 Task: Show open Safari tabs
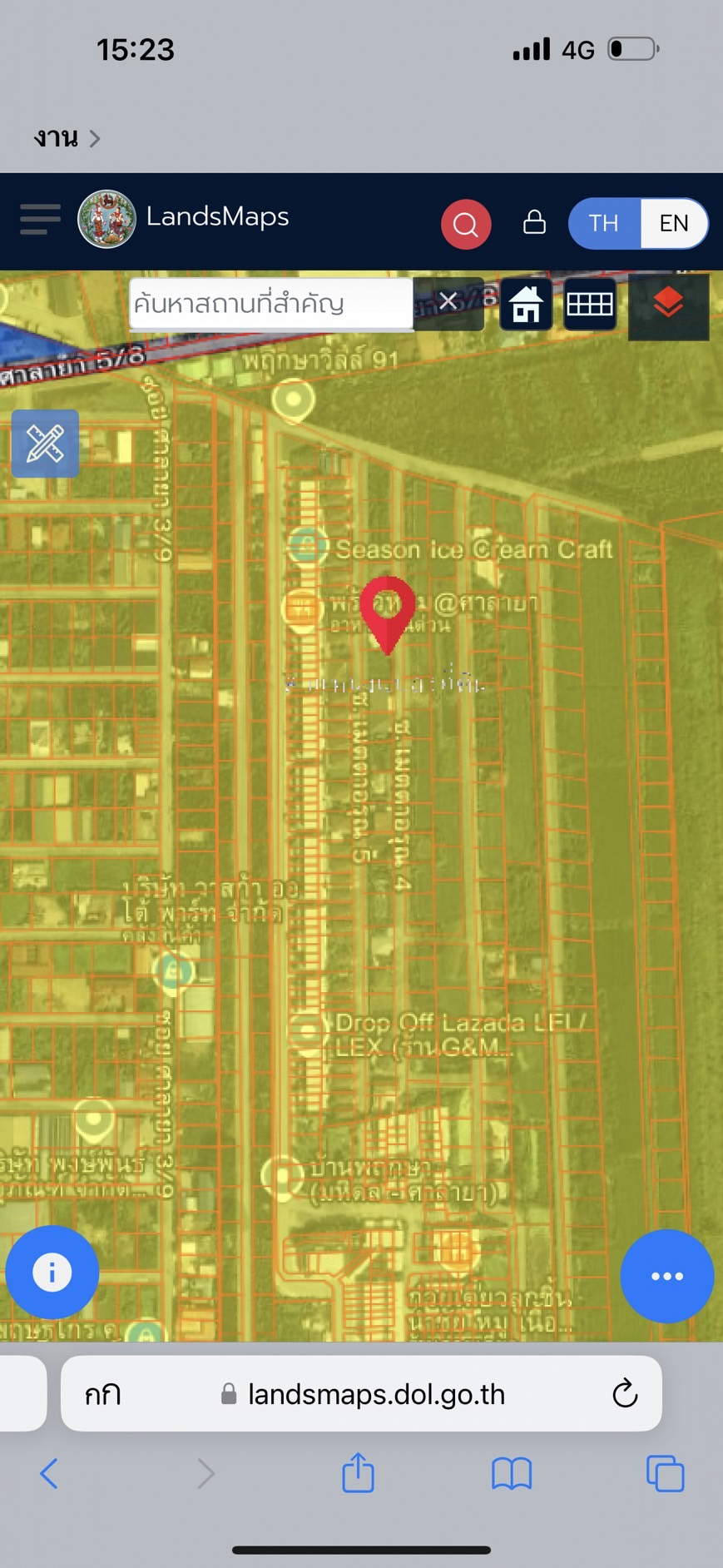666,1473
